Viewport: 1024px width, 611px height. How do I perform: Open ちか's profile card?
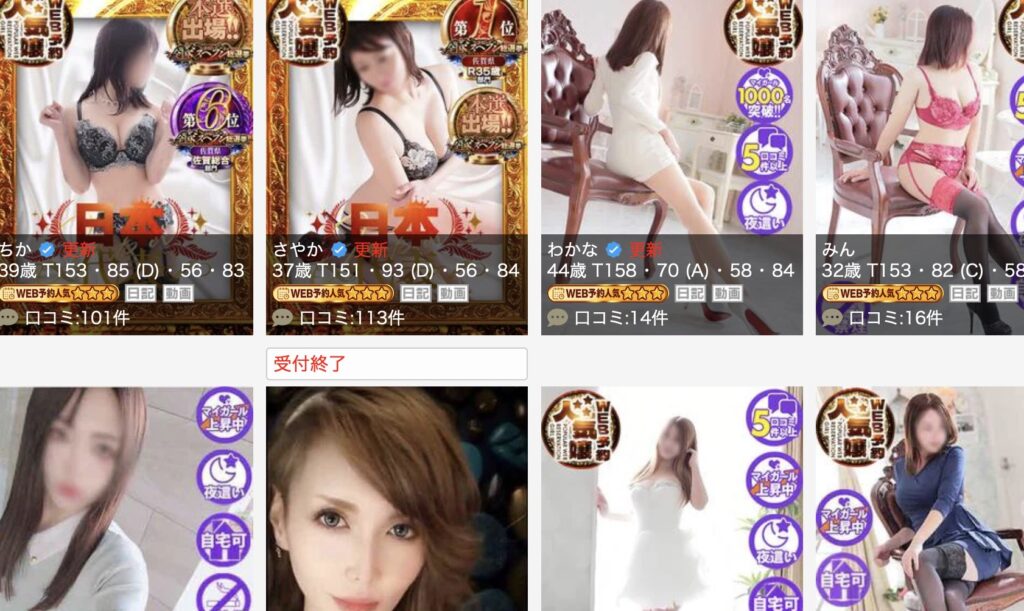coord(126,120)
